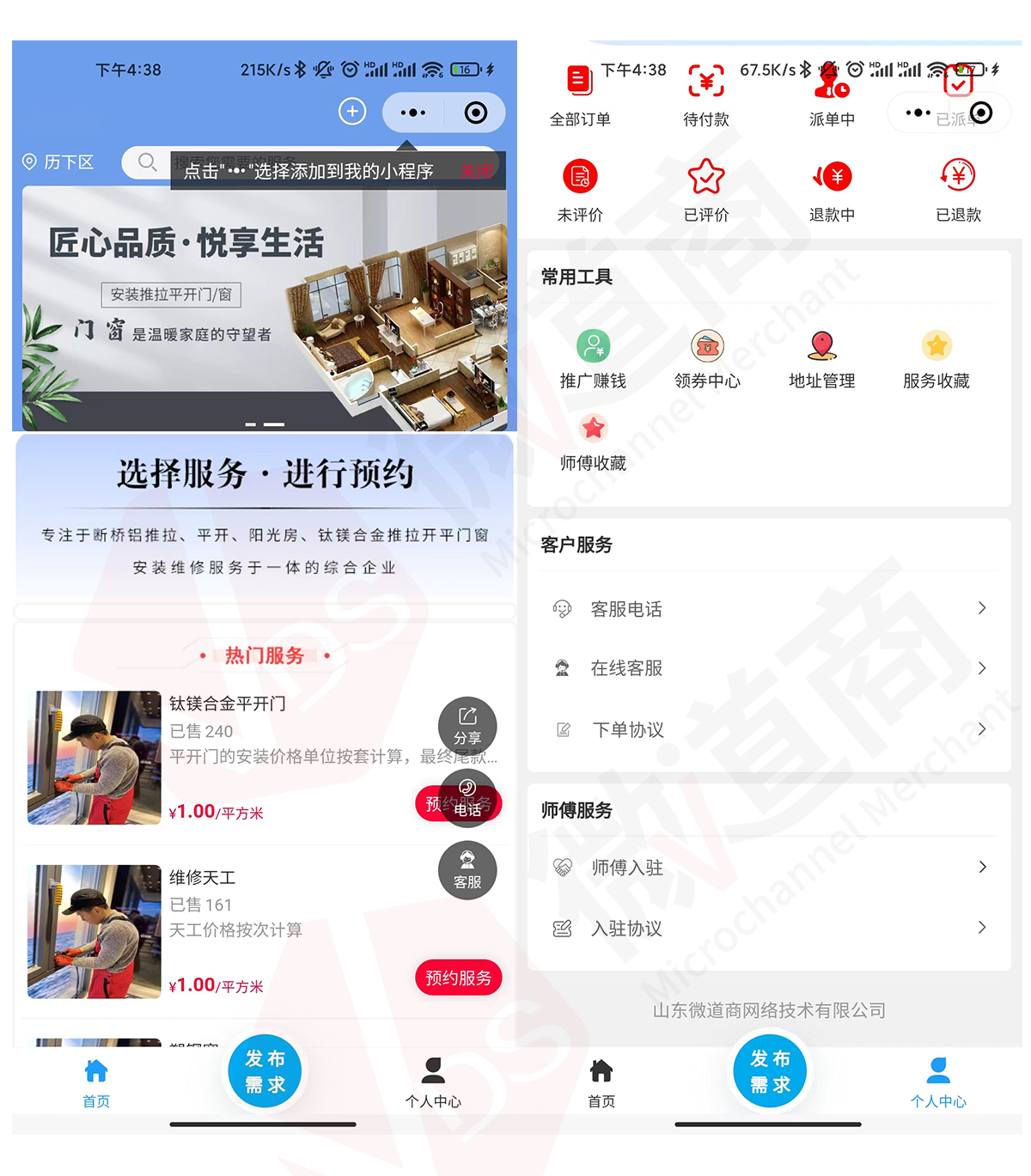Screen dimensions: 1031x1176
Task: Tap the 分享 share floating icon
Action: [467, 726]
